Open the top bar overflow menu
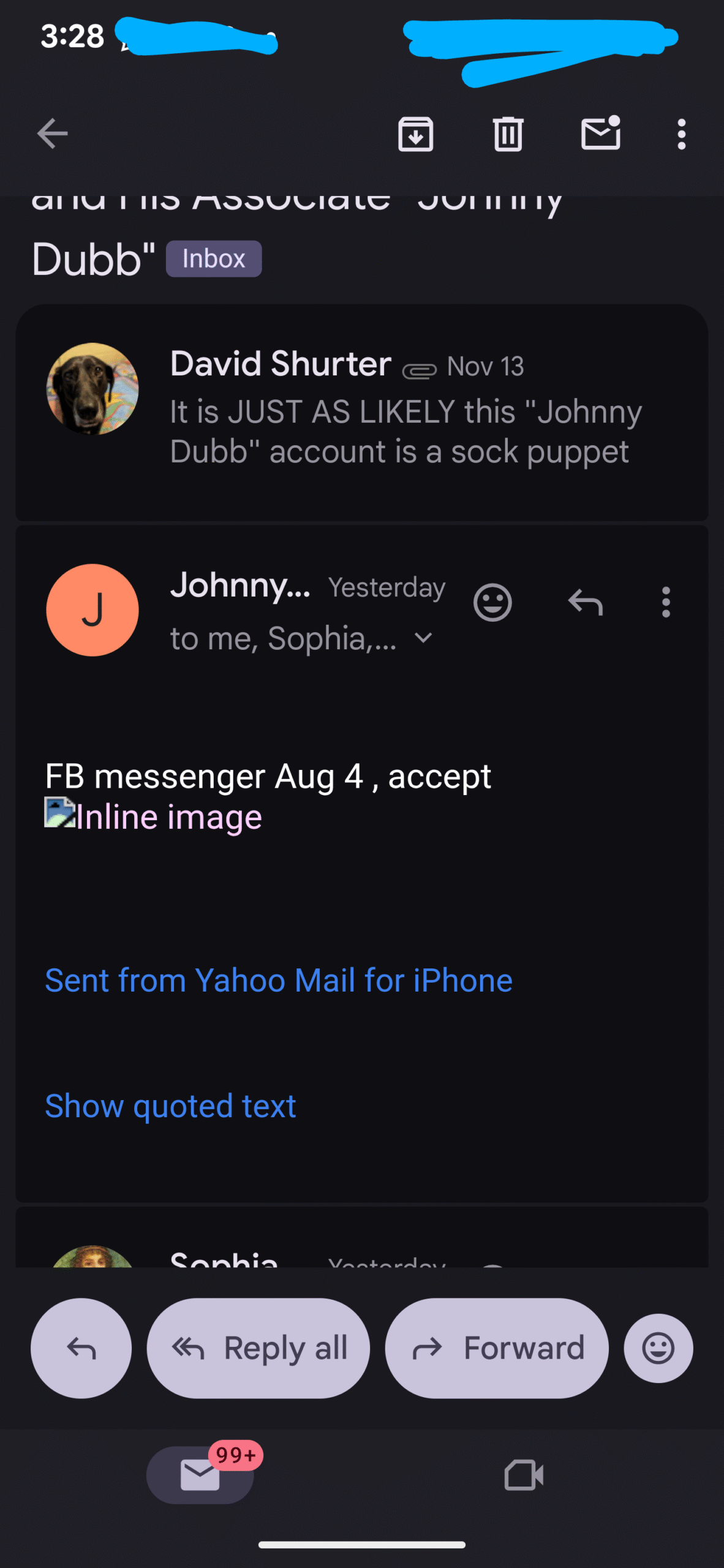The image size is (724, 1568). (x=681, y=134)
